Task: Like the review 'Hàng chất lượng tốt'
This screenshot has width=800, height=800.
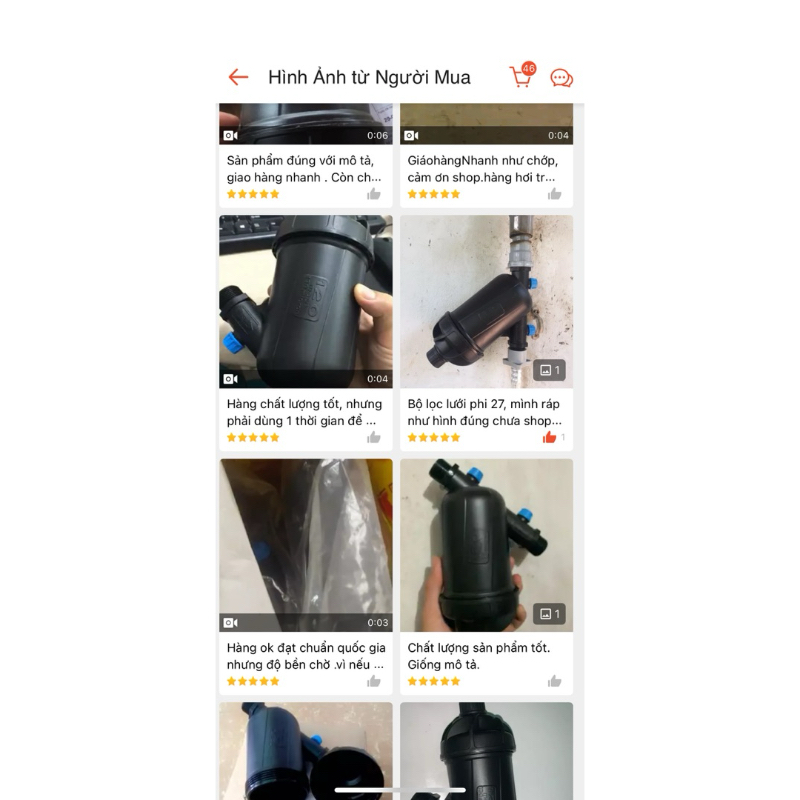Action: [x=373, y=437]
